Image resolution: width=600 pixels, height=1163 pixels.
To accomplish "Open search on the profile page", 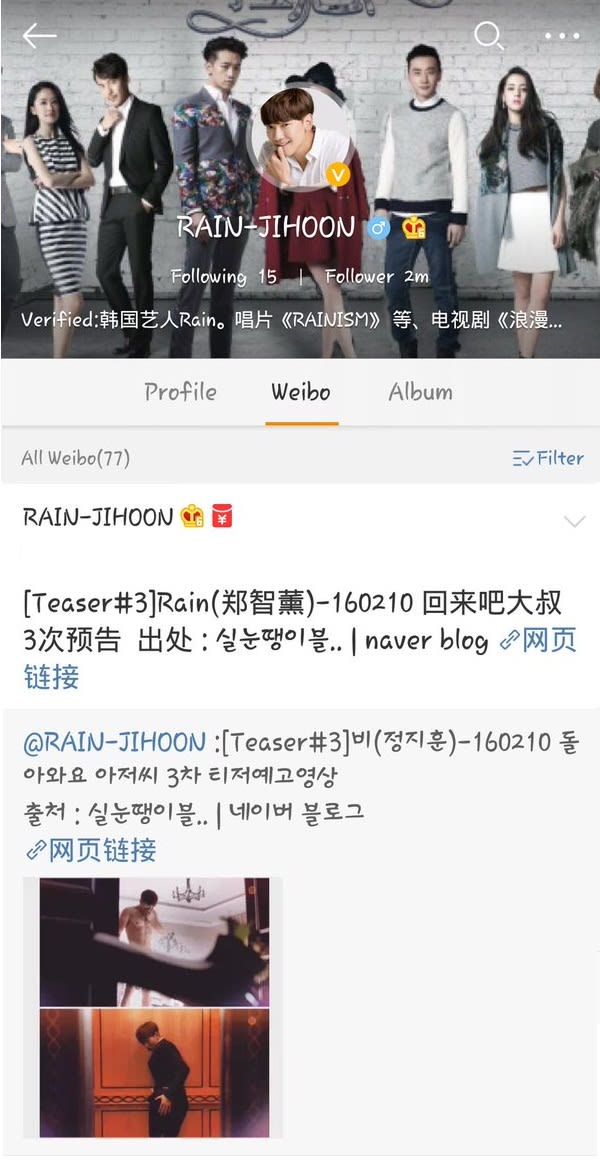I will click(488, 36).
